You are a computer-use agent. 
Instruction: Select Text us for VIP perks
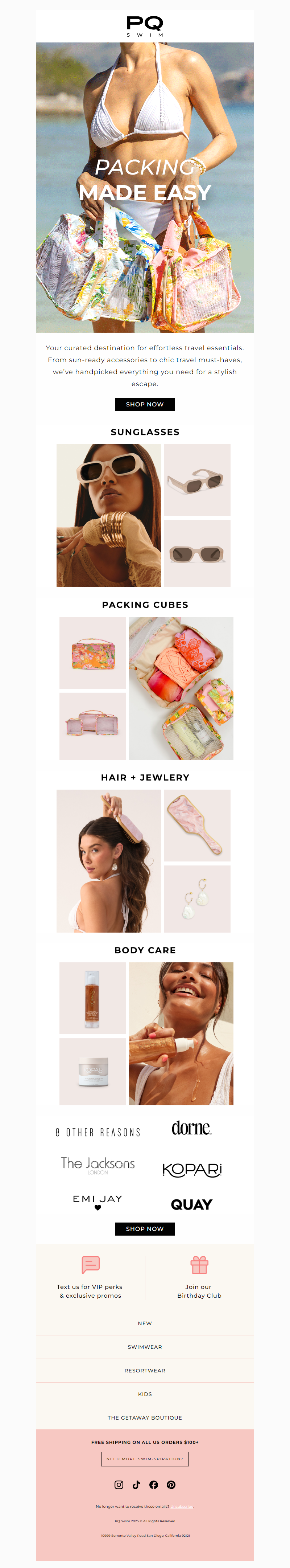90,1278
